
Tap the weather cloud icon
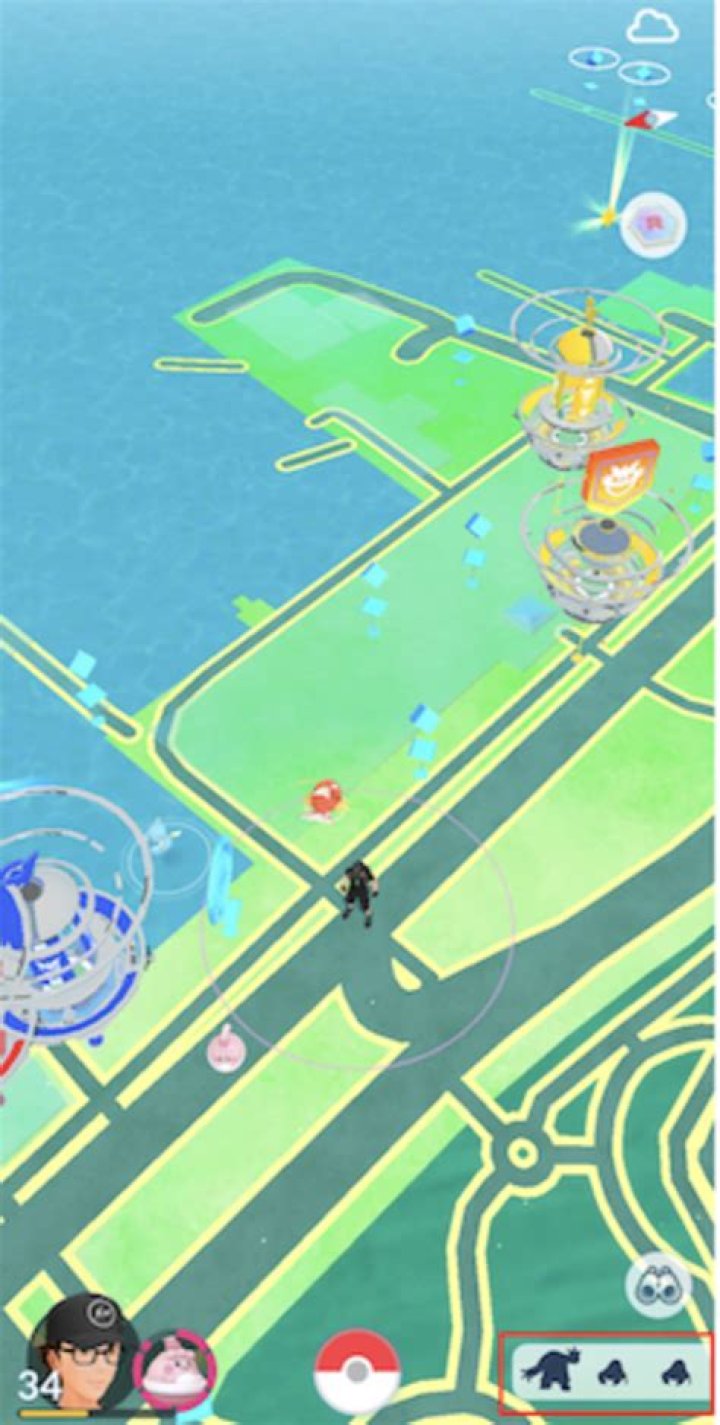click(652, 27)
